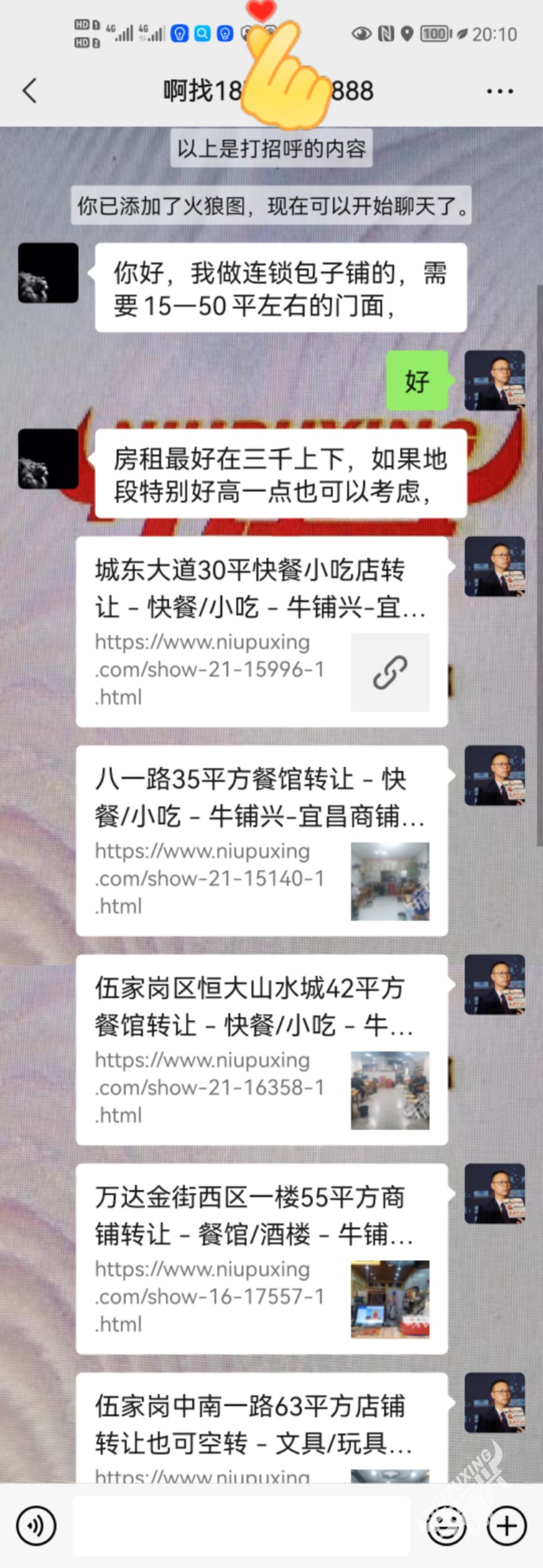Open the 八一路35平方餐馆转让 link card

(262, 840)
